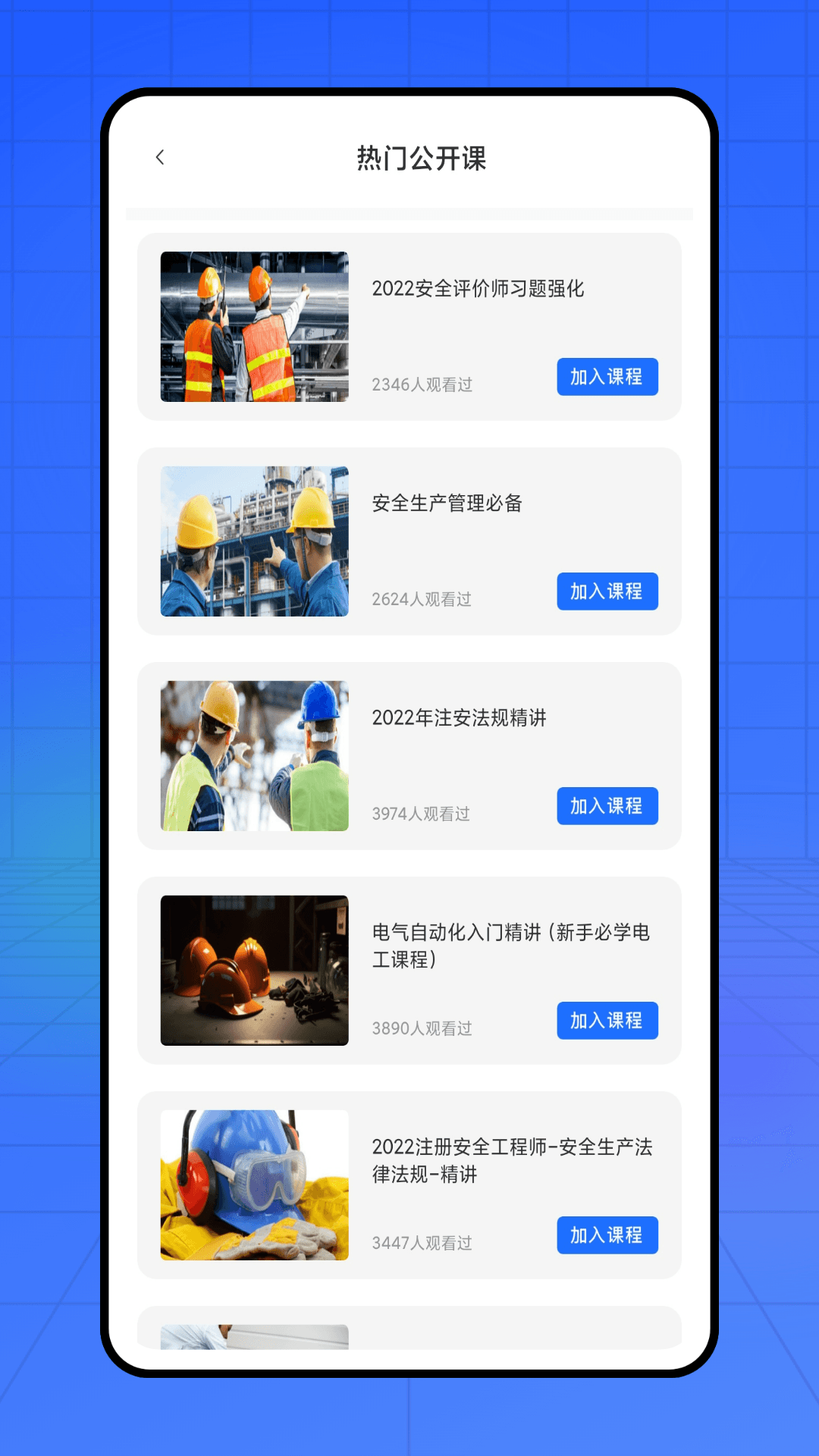Screen dimensions: 819x1456
Task: Open the 安全生产管理必备 course card
Action: coord(447,504)
